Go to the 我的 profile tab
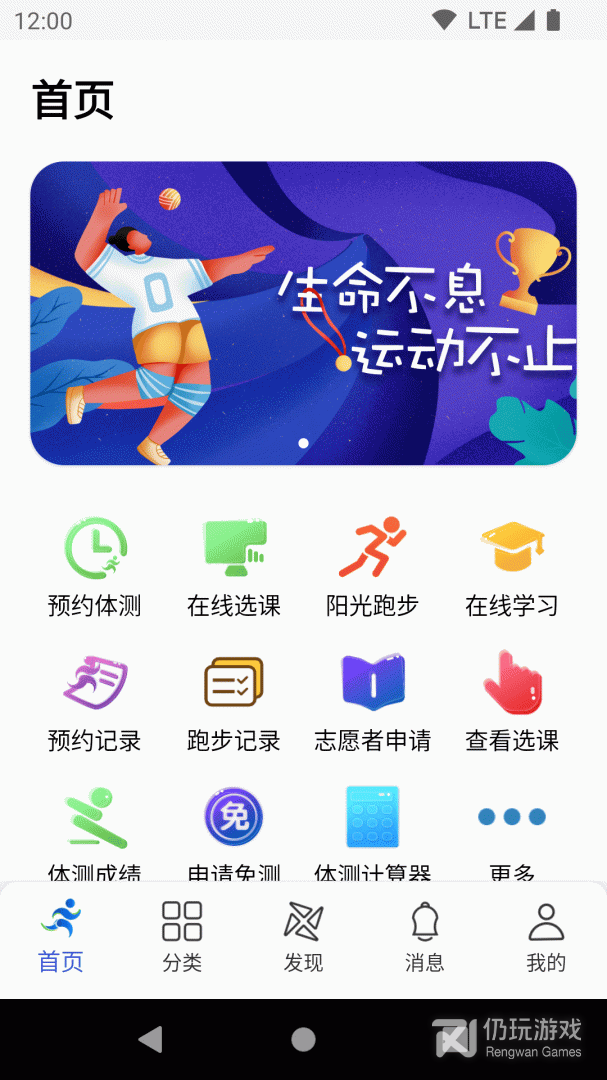607x1080 pixels. point(546,937)
